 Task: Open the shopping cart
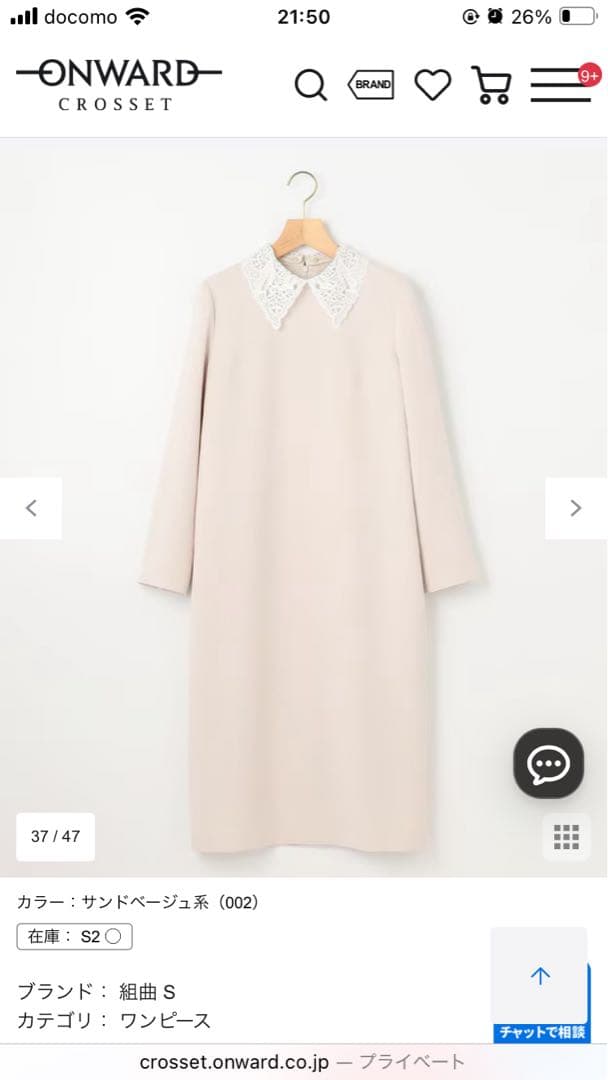tap(491, 86)
